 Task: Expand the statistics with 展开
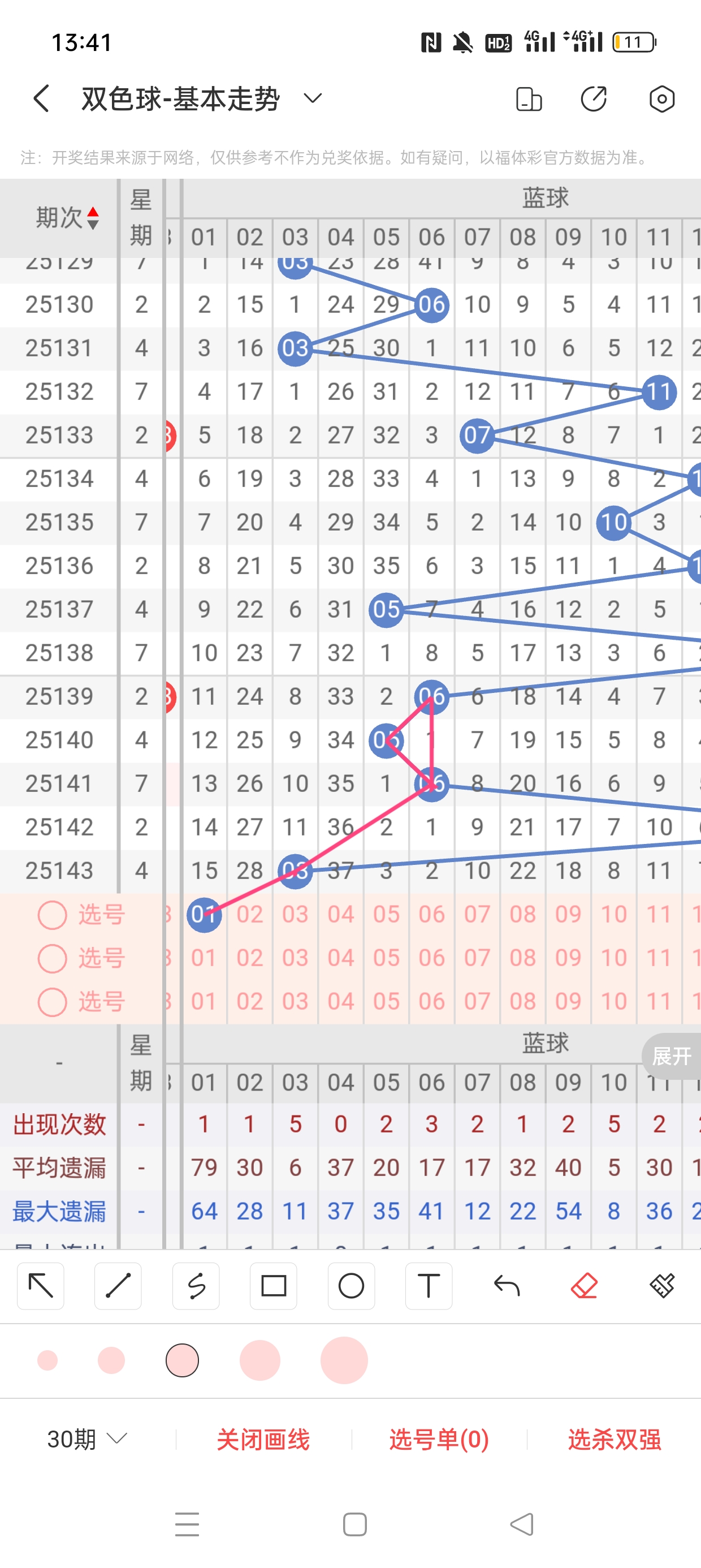(x=671, y=1056)
